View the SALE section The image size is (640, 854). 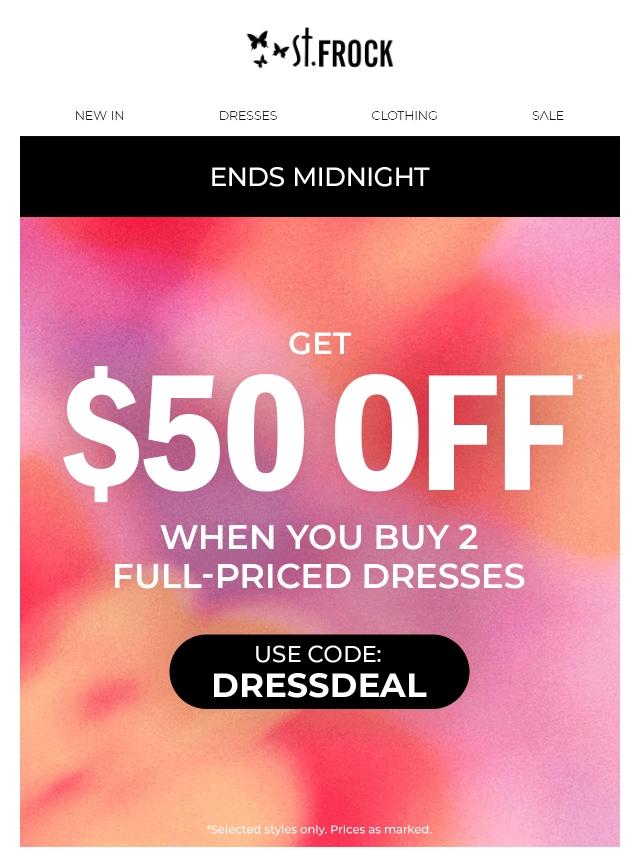547,116
